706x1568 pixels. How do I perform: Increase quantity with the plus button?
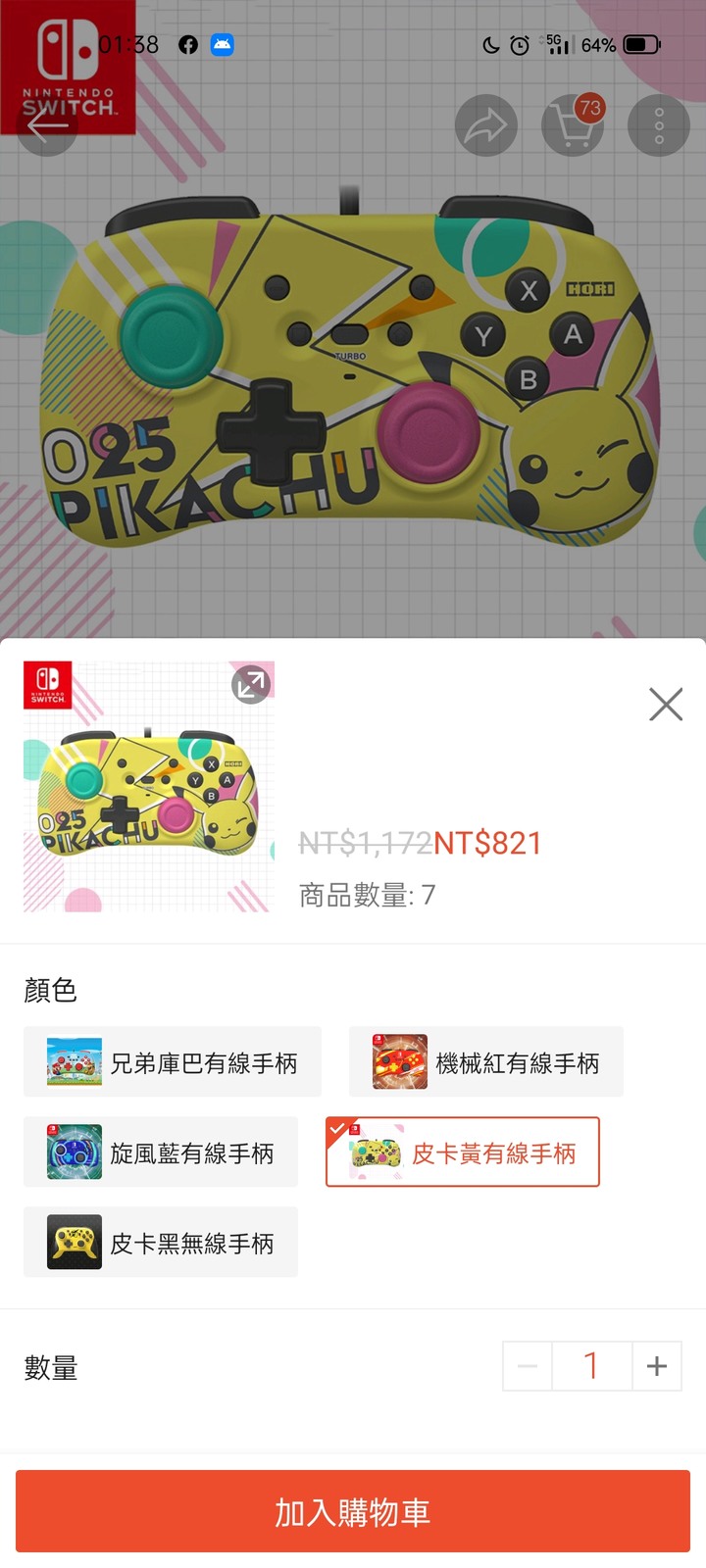(656, 1365)
